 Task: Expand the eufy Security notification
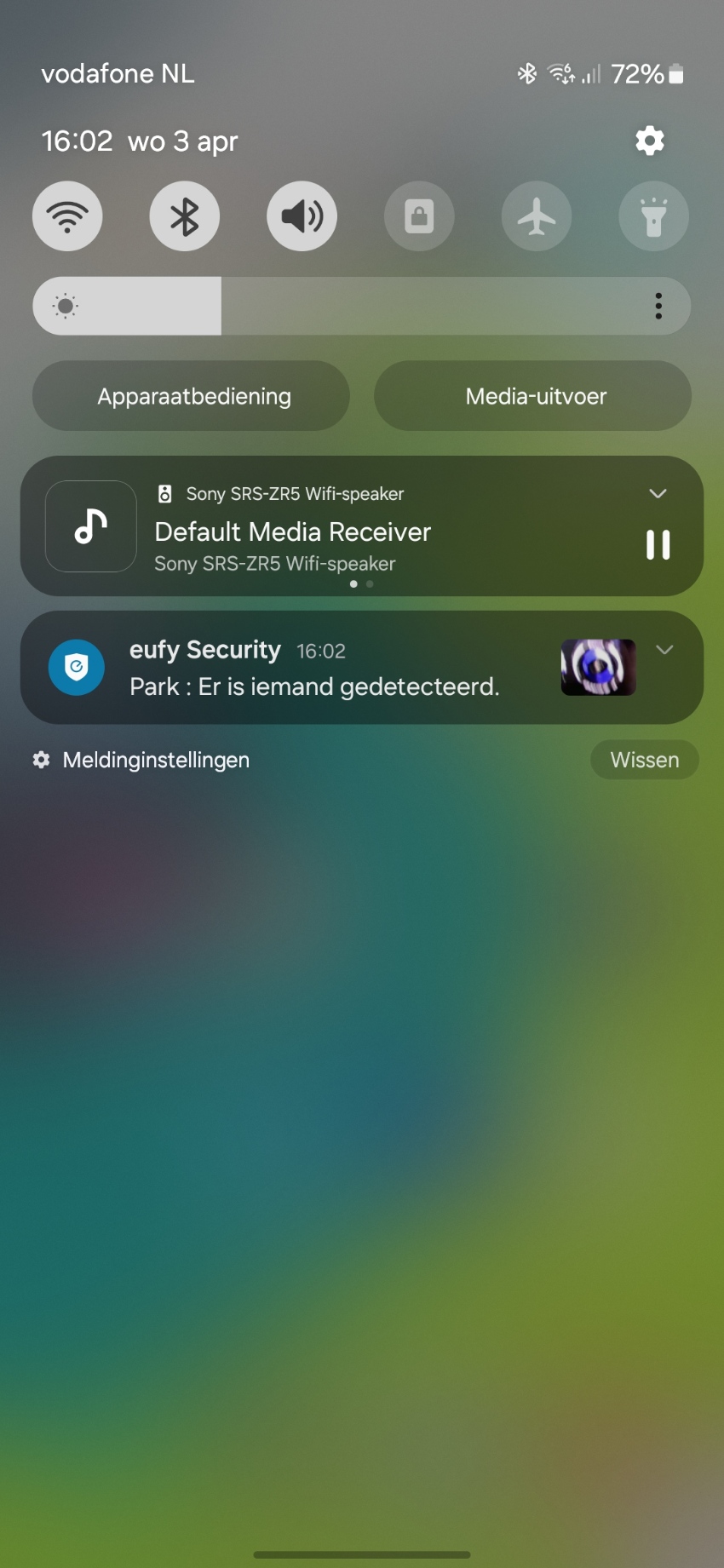click(664, 650)
